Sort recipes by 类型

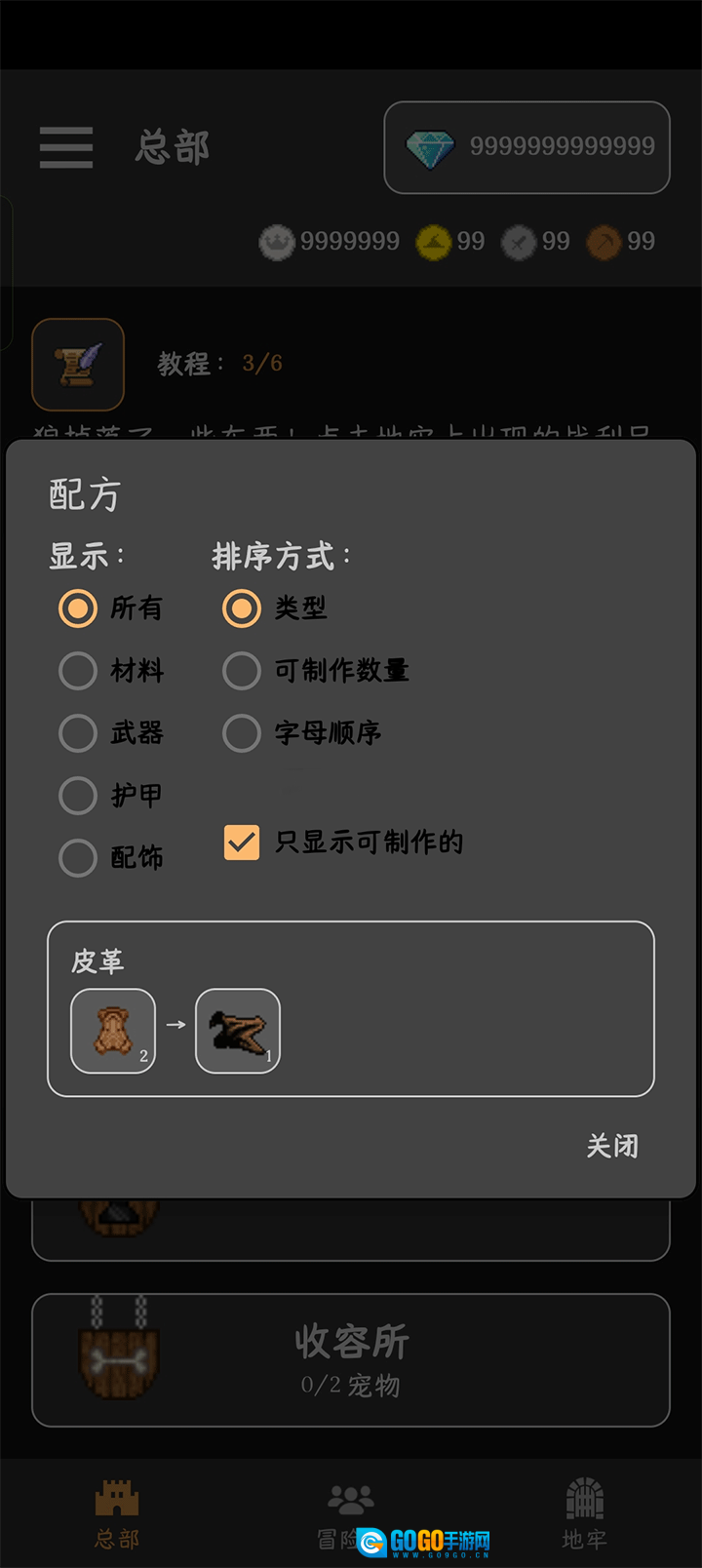tap(242, 608)
